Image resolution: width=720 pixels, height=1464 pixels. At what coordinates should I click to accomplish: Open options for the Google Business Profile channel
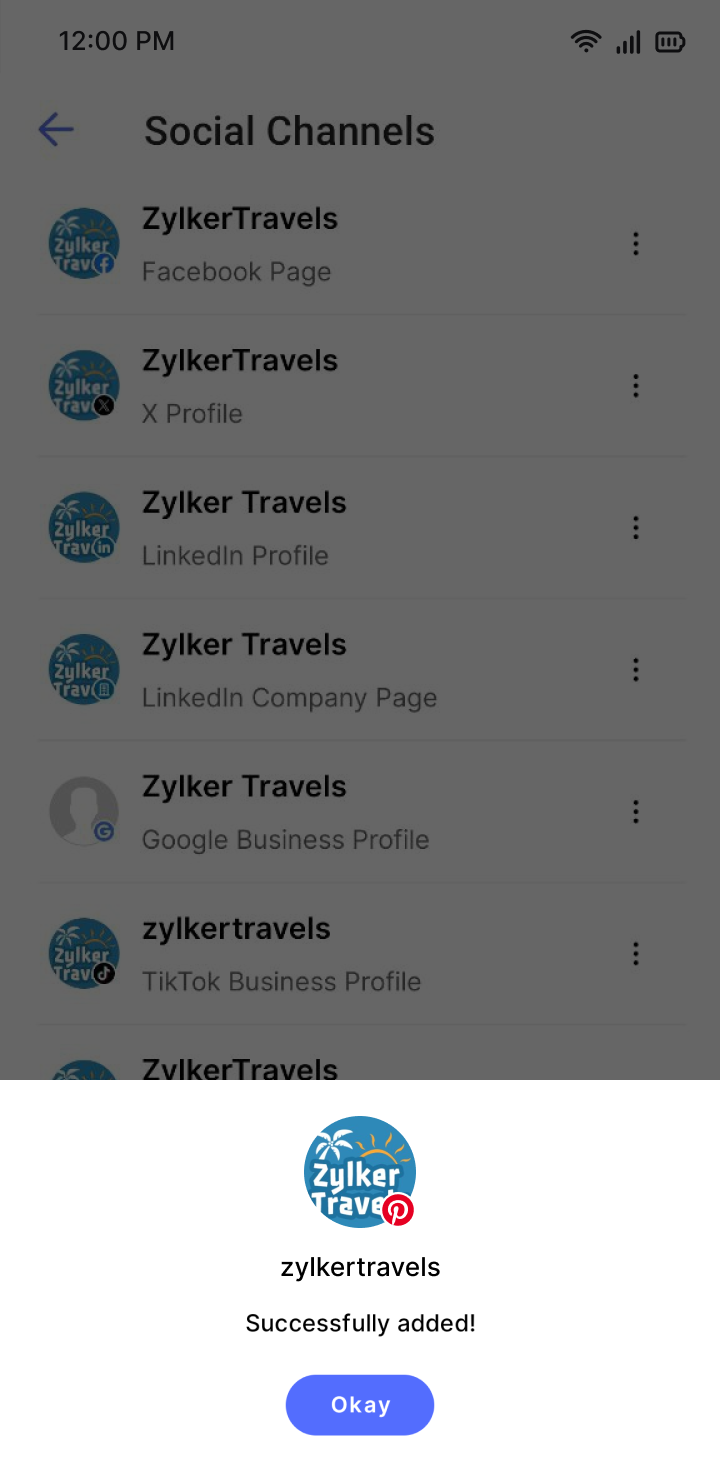point(635,812)
